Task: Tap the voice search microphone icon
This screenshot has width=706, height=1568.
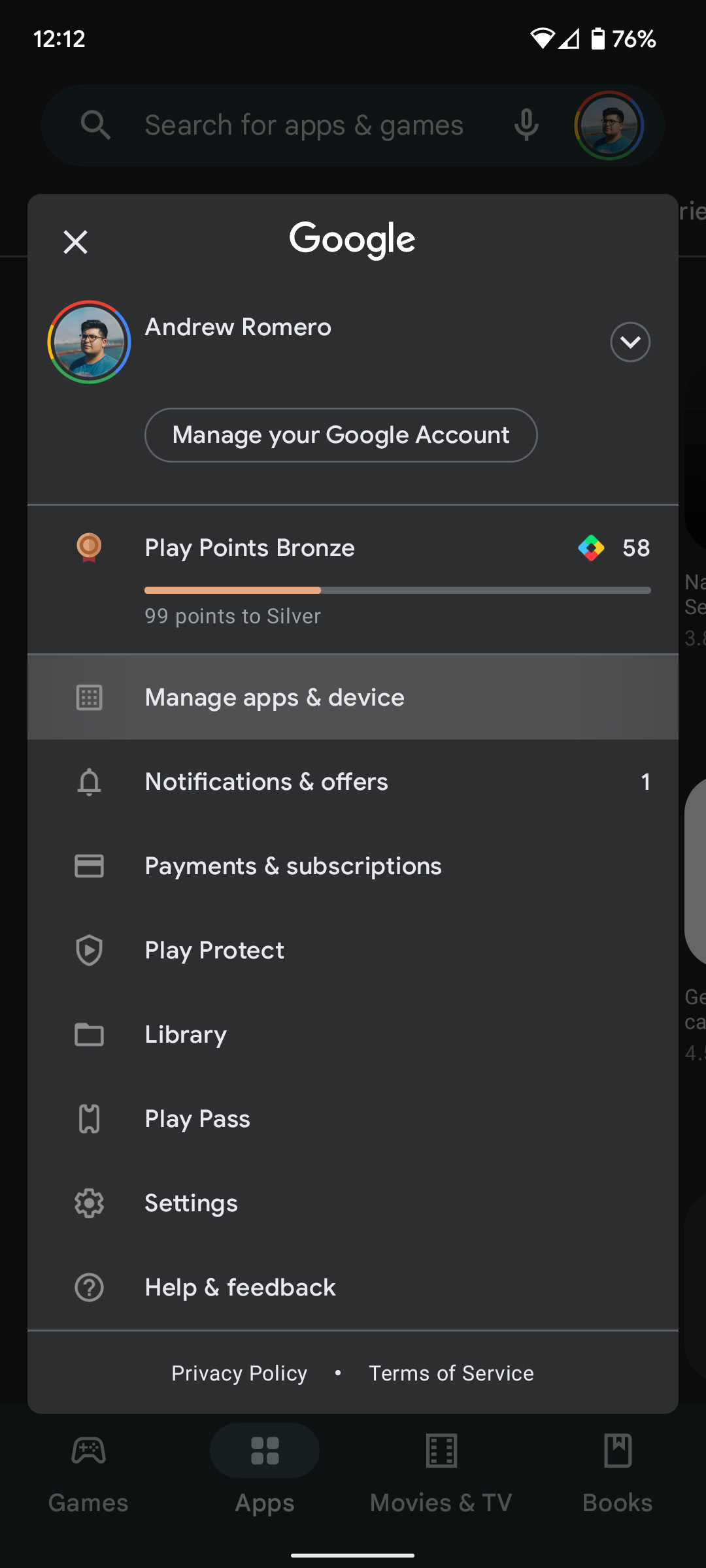Action: tap(526, 125)
